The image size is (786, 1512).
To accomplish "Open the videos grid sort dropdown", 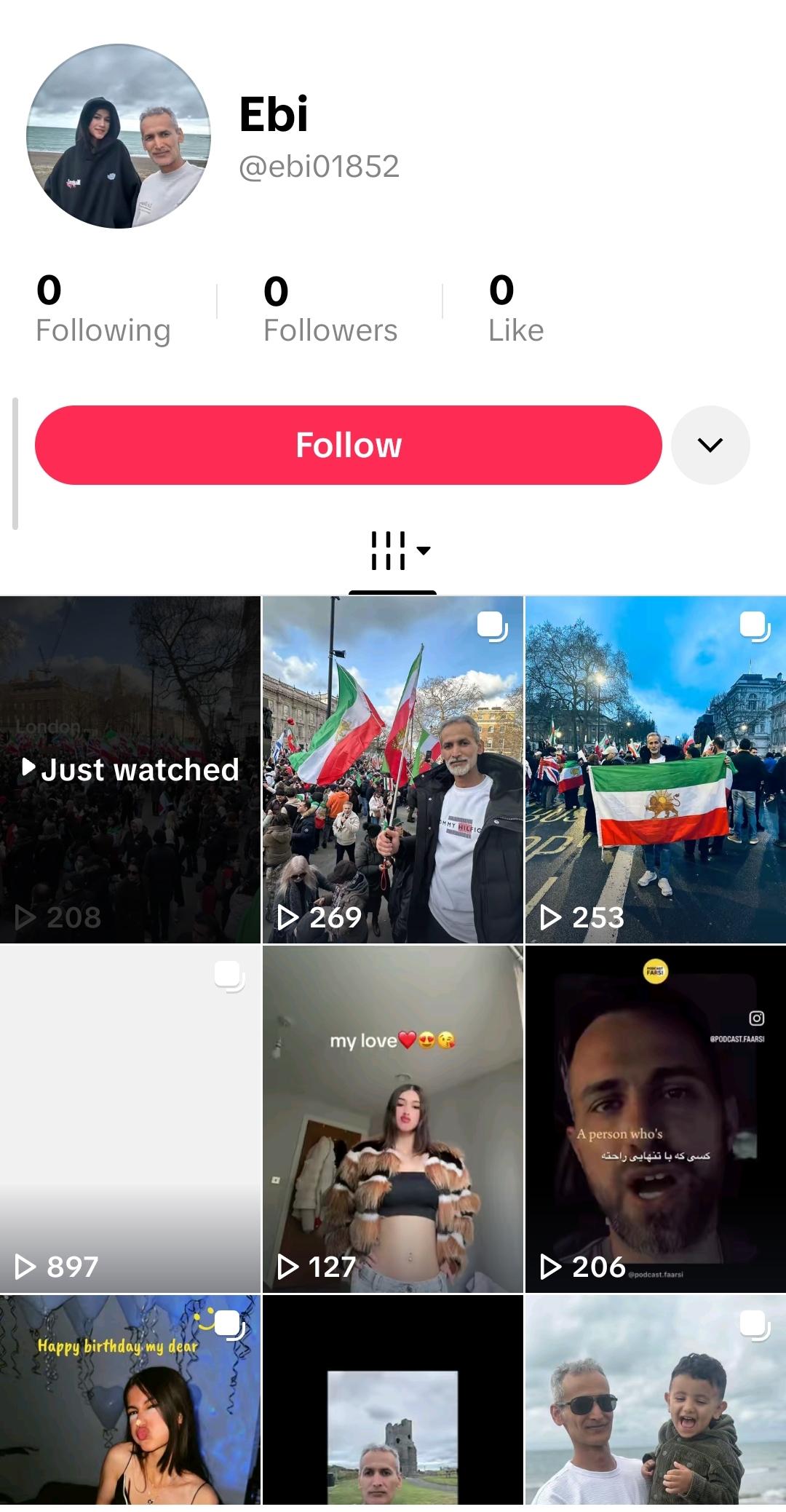I will click(399, 551).
